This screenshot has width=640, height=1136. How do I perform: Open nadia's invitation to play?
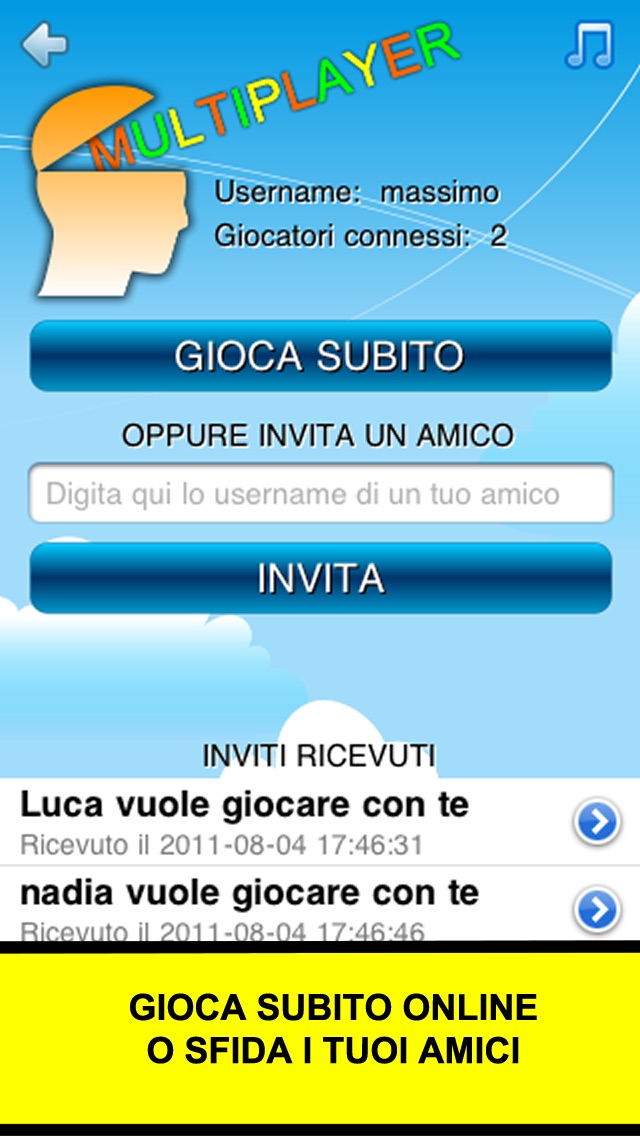tap(597, 909)
